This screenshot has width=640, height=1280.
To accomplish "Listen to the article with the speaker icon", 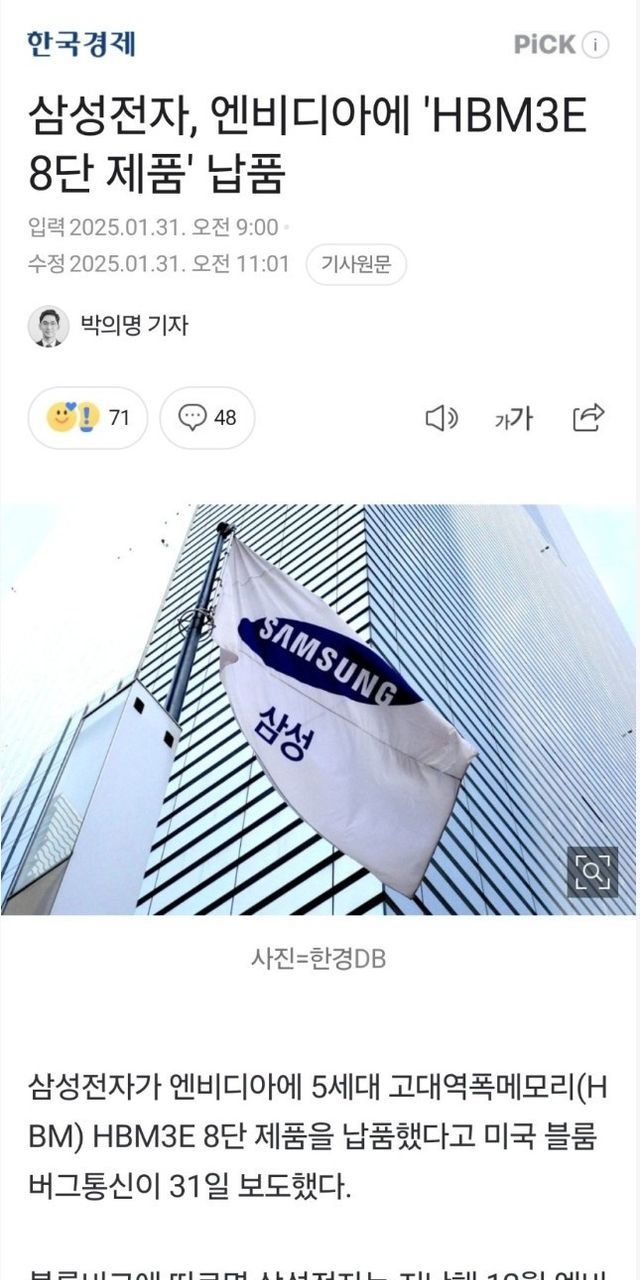I will (441, 418).
